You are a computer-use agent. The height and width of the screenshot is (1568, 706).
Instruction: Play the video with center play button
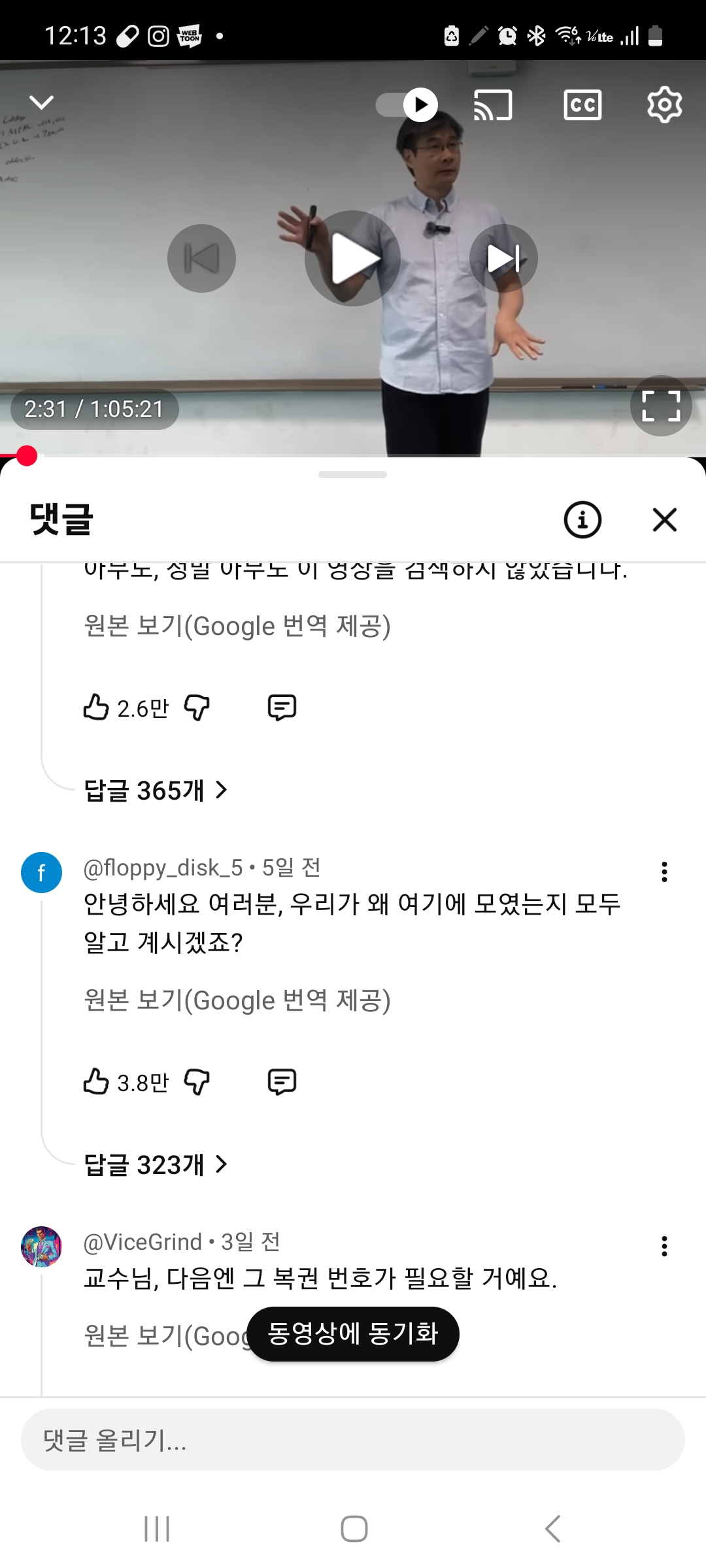tap(352, 257)
